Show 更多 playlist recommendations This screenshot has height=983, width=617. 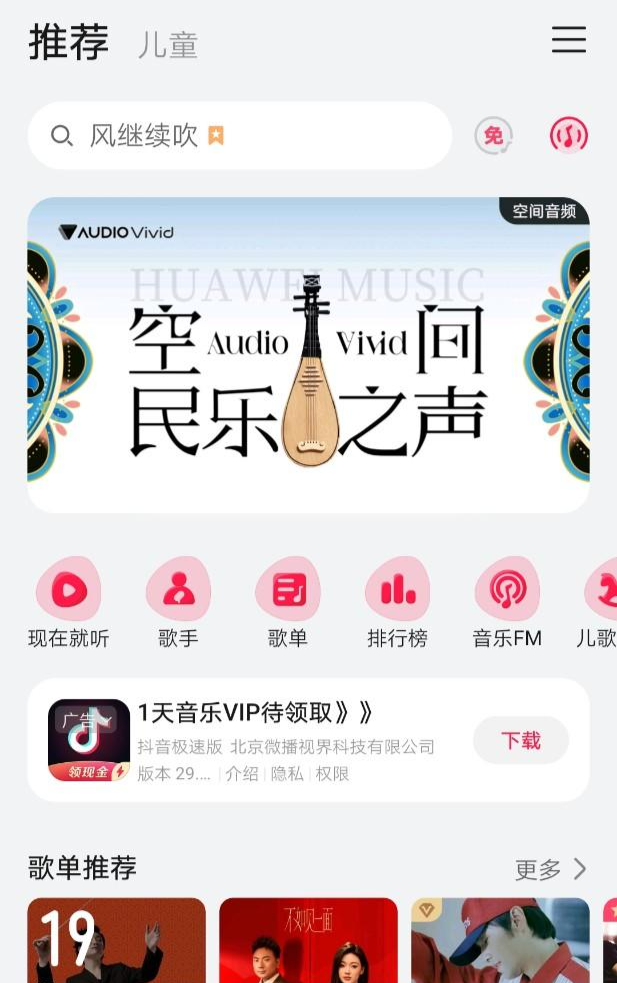[550, 869]
